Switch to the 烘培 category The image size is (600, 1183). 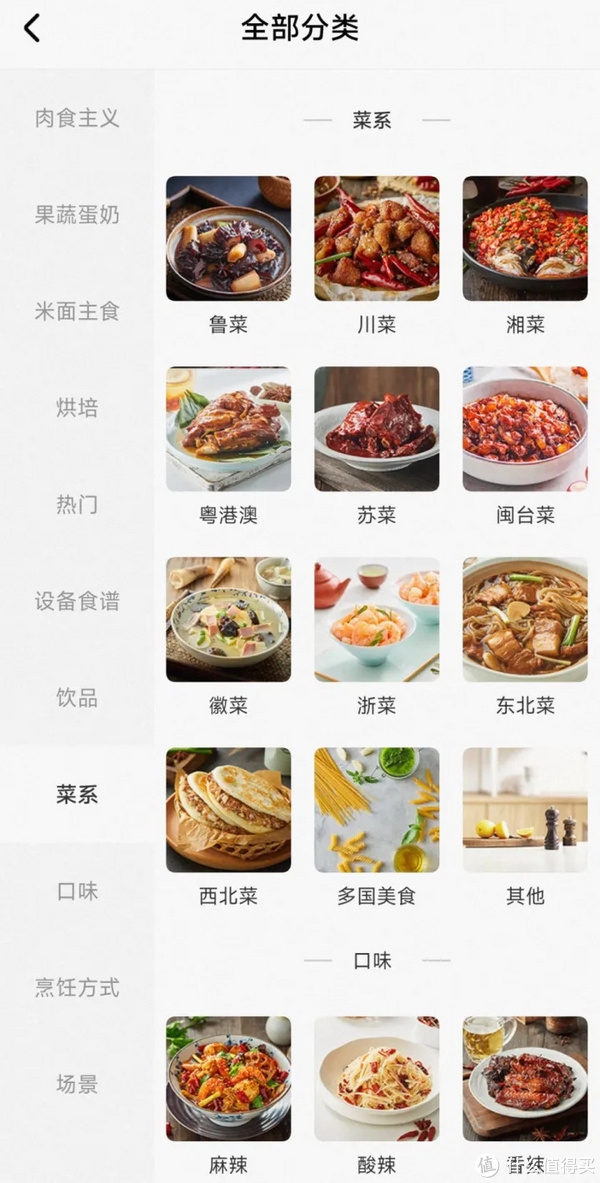coord(77,408)
